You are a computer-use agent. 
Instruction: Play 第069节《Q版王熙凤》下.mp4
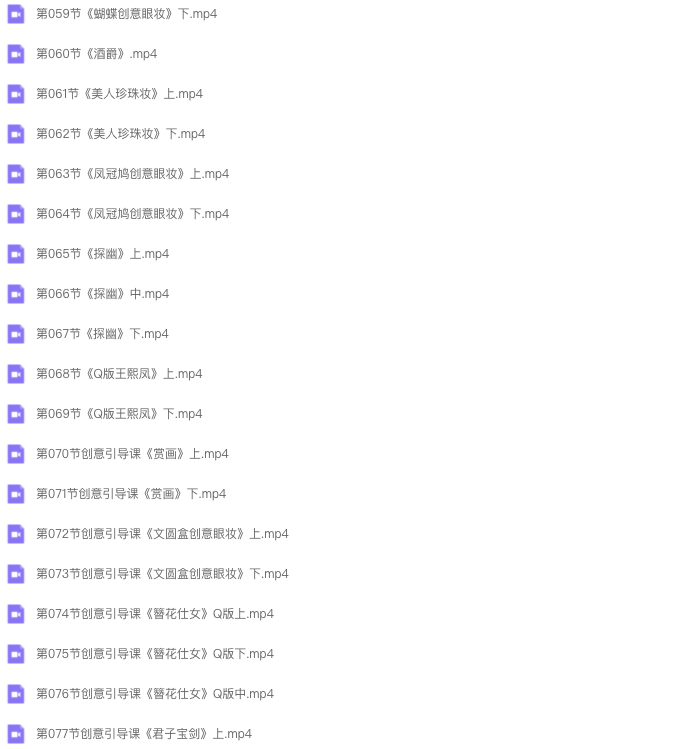coord(119,414)
